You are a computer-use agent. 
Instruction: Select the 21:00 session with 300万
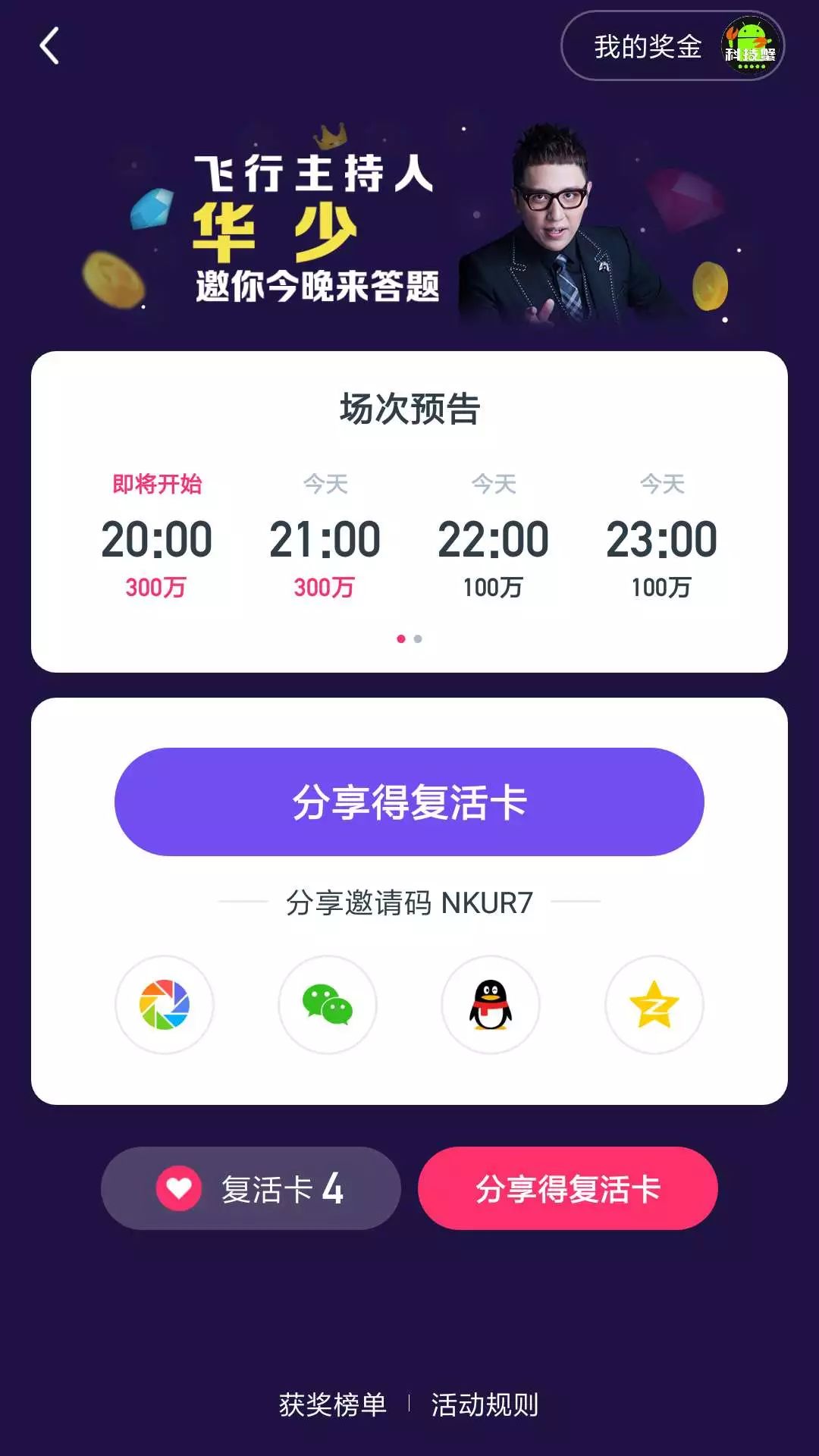click(325, 538)
